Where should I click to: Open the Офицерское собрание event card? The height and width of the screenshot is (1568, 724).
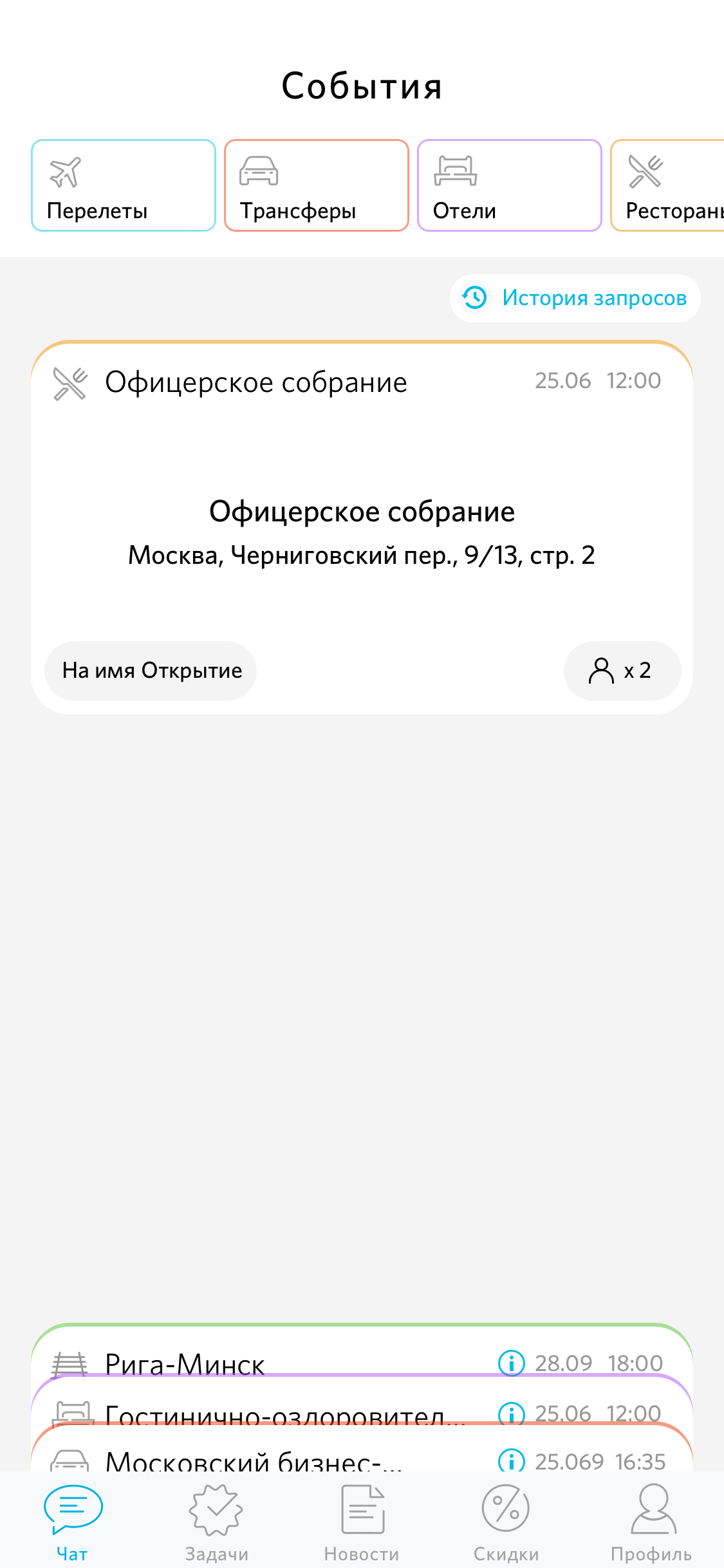tap(362, 525)
